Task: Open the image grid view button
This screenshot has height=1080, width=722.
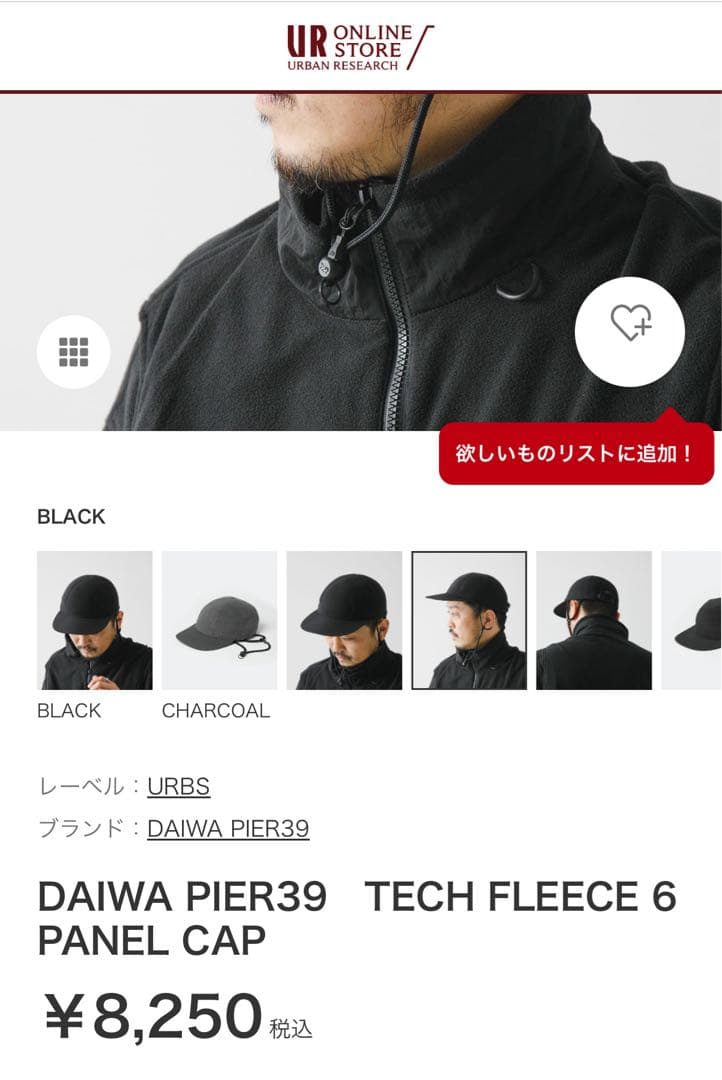Action: pos(73,352)
